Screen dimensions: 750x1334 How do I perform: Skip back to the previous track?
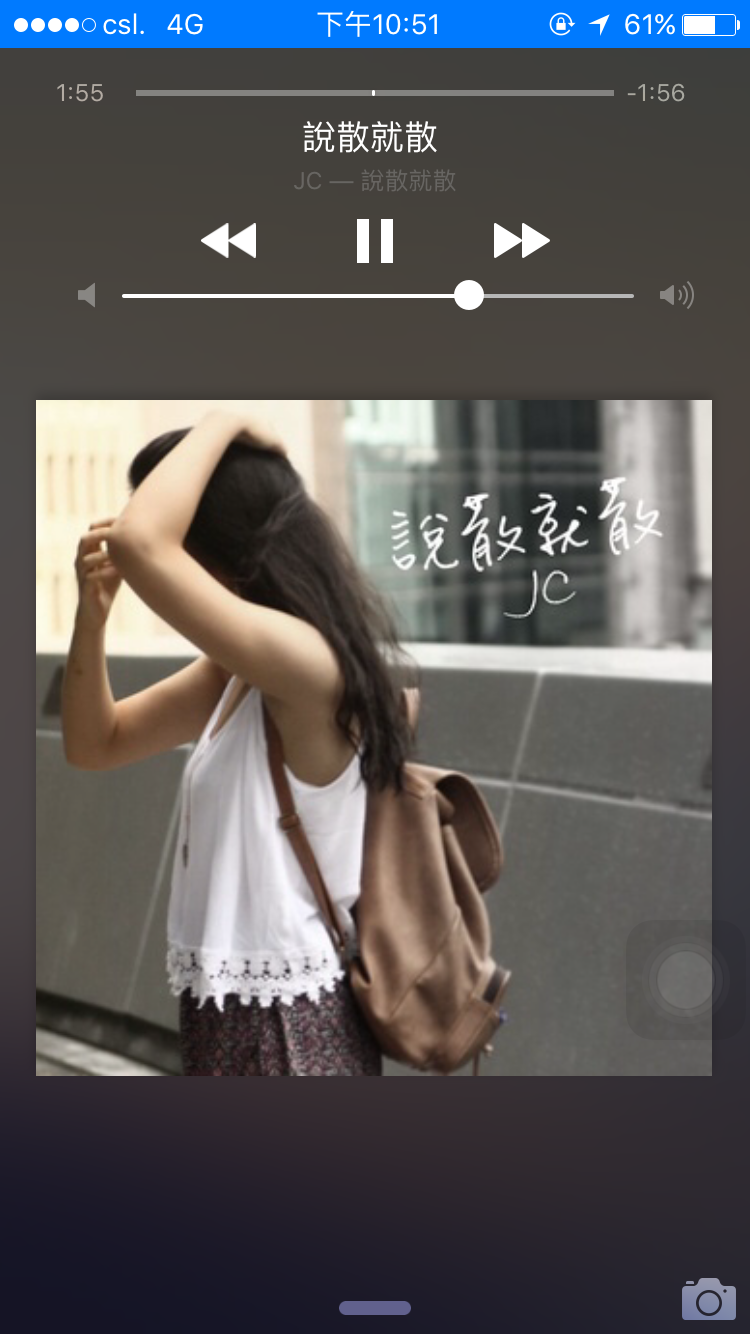tap(229, 241)
